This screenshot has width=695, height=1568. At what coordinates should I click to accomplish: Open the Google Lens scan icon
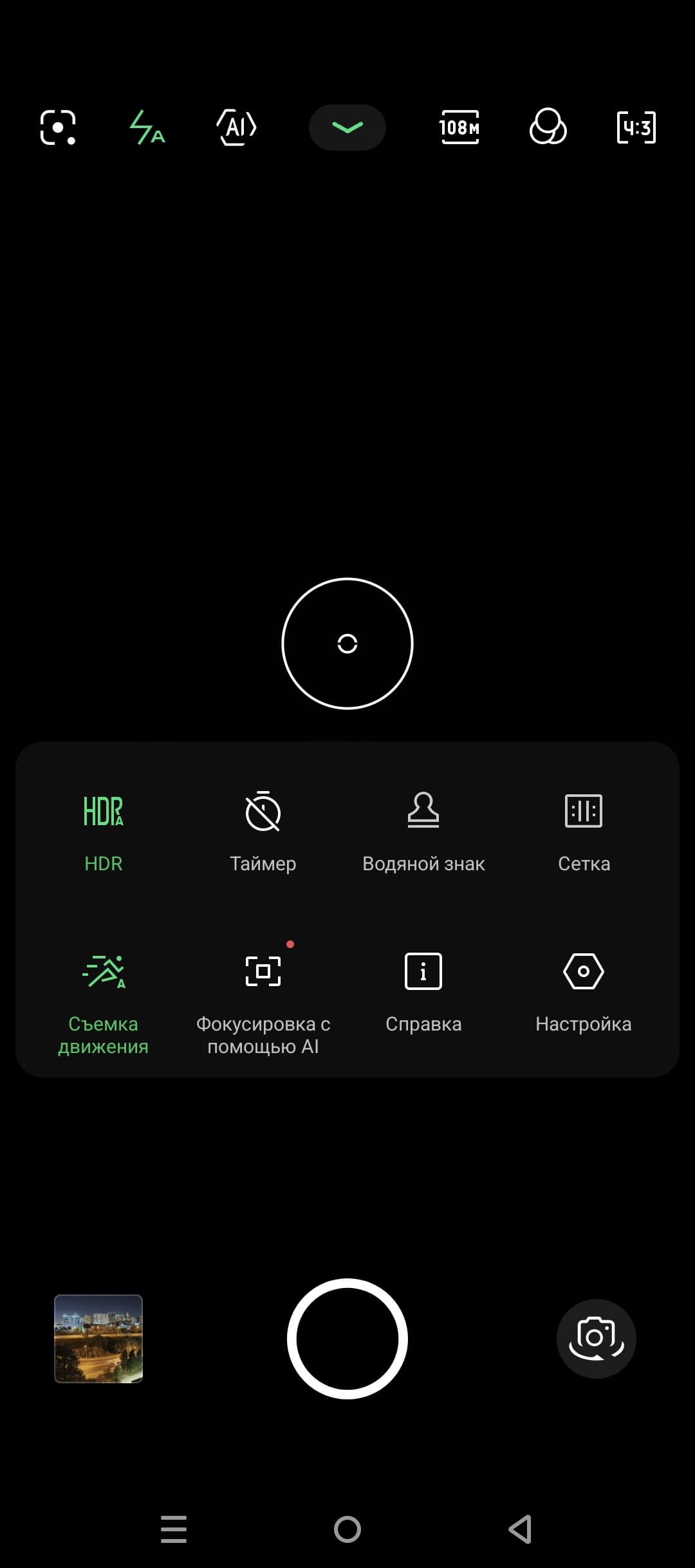pyautogui.click(x=58, y=127)
